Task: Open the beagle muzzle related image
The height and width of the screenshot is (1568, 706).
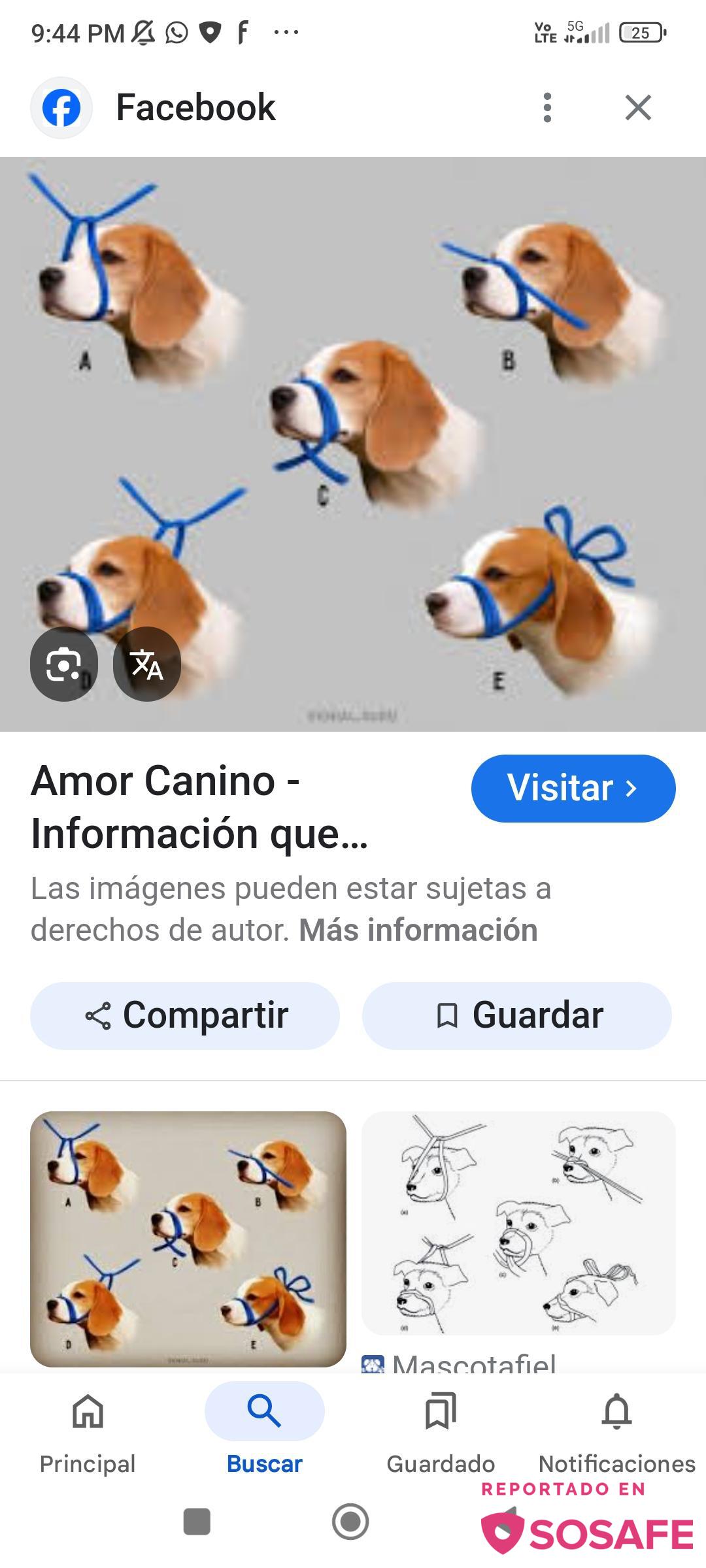Action: click(x=188, y=1239)
